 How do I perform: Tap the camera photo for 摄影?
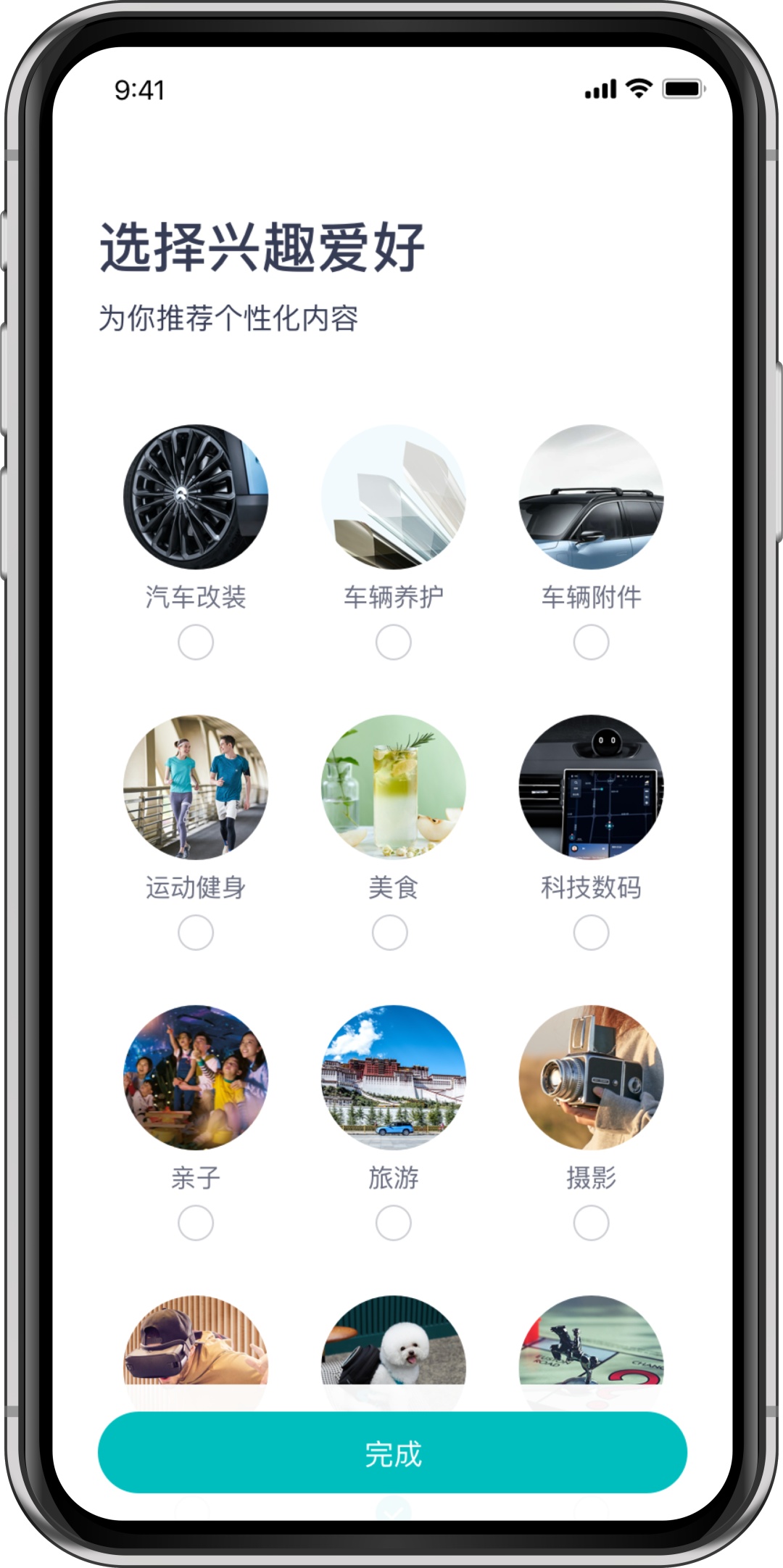pos(591,1077)
